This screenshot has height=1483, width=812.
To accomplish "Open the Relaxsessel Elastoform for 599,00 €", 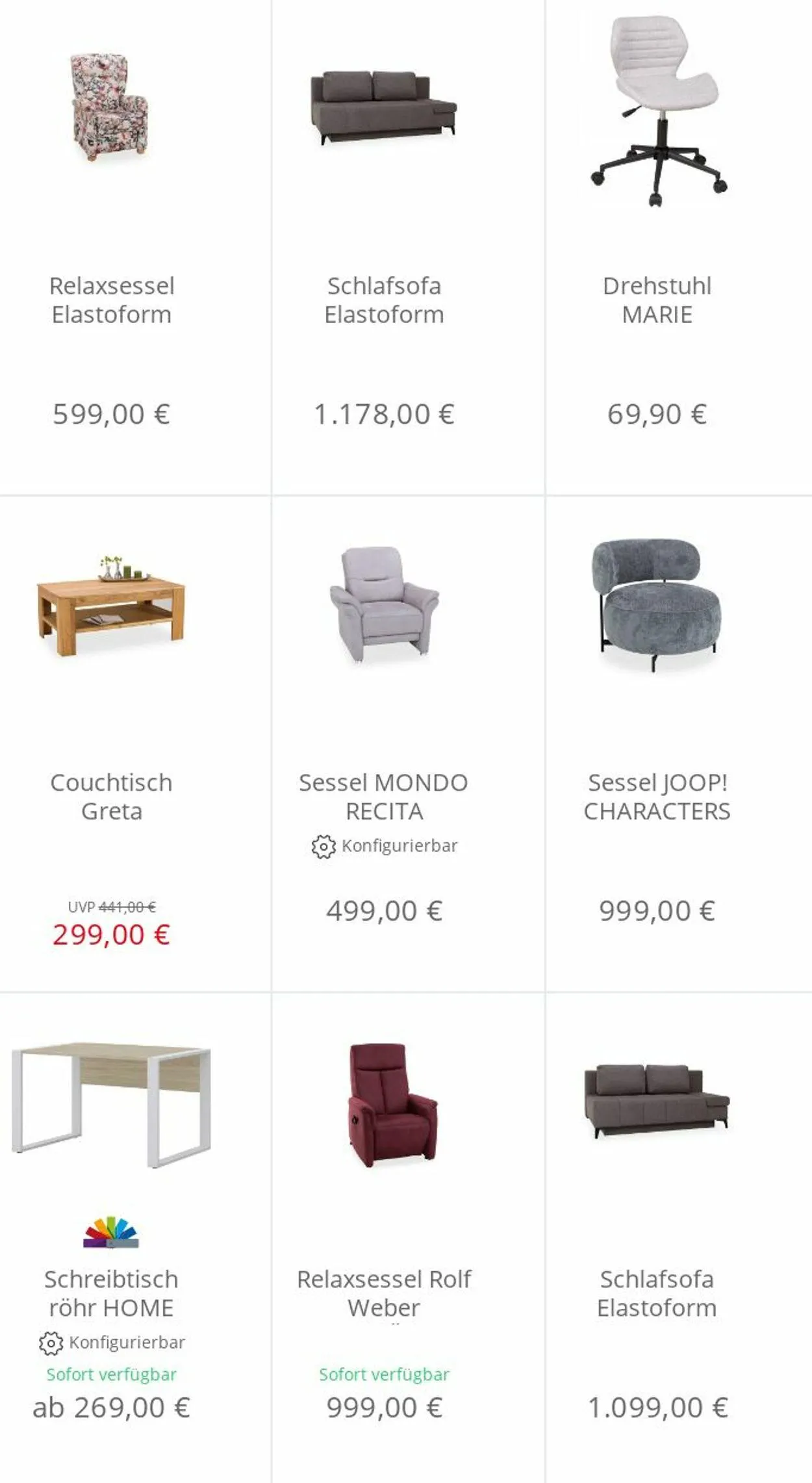I will click(111, 300).
